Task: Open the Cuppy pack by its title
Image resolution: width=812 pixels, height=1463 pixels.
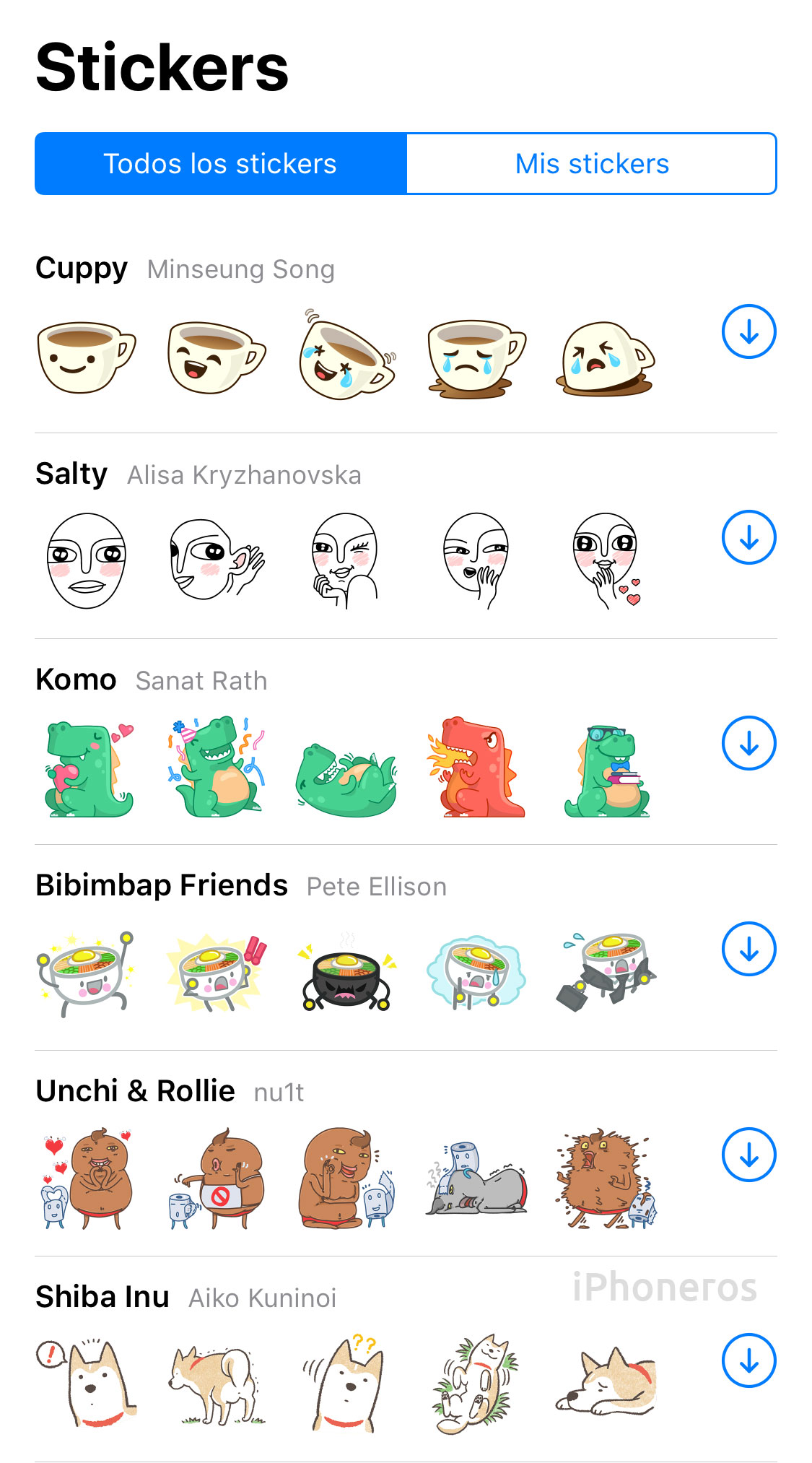Action: 82,268
